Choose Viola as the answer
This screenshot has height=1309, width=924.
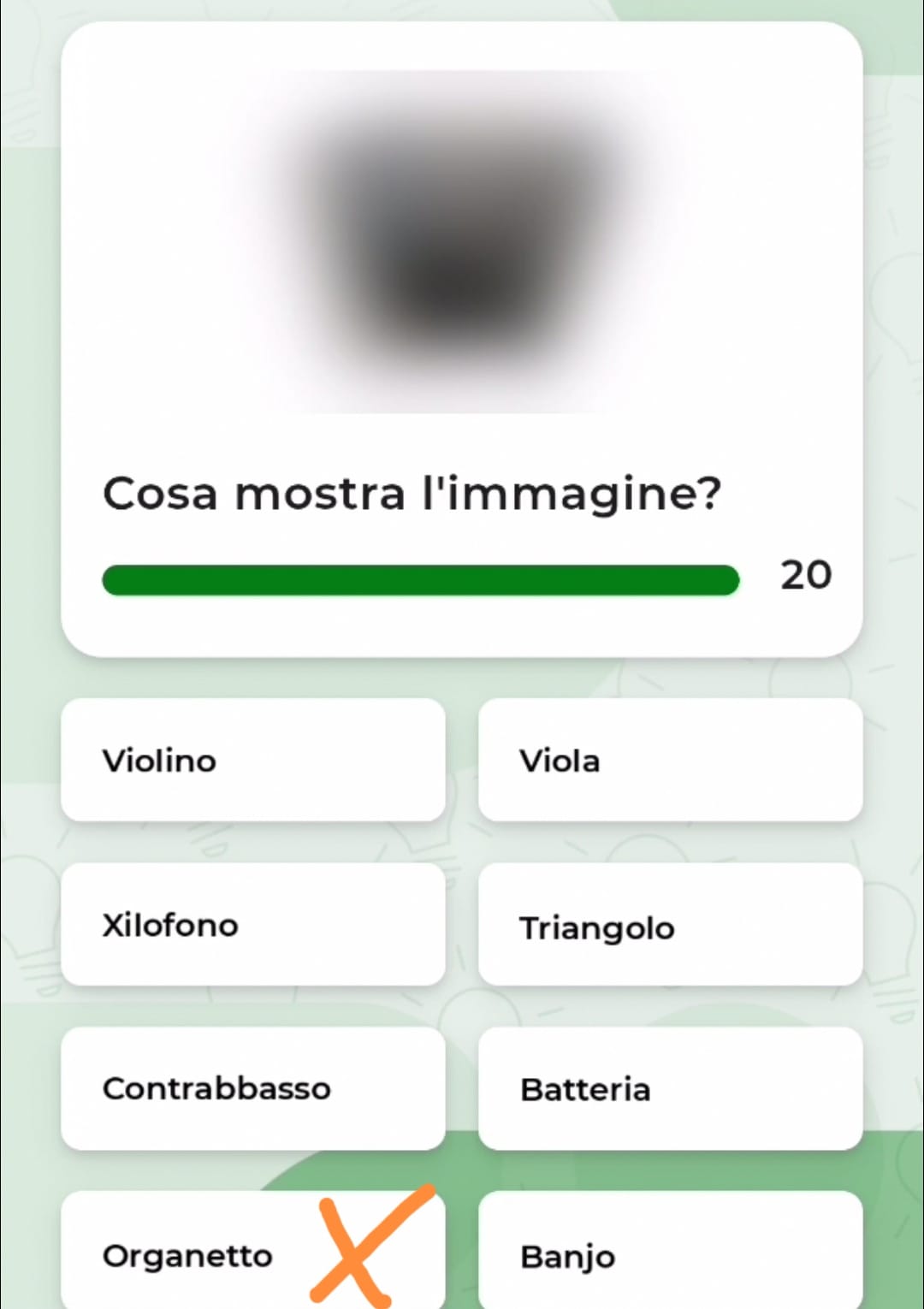(670, 760)
